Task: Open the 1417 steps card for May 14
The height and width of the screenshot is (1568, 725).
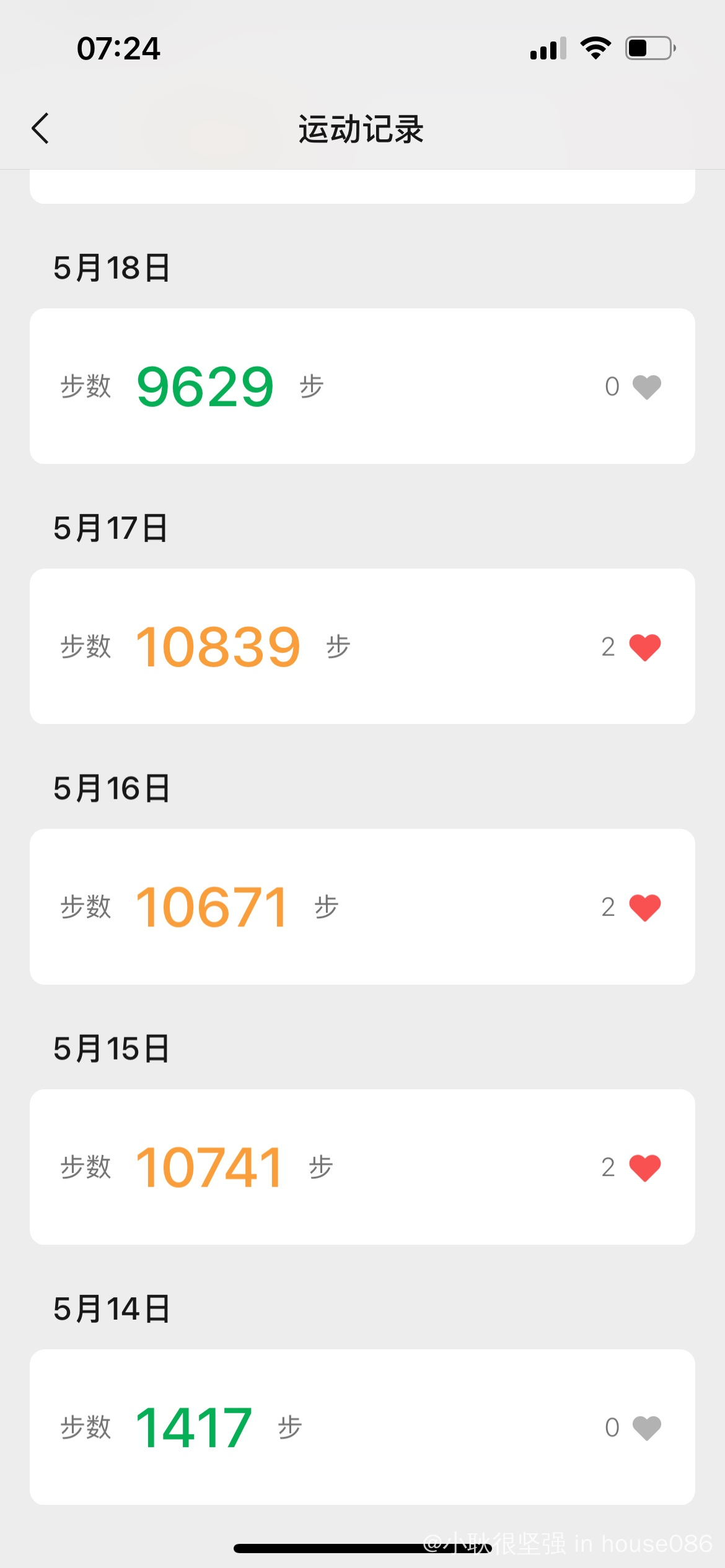Action: click(x=362, y=1427)
